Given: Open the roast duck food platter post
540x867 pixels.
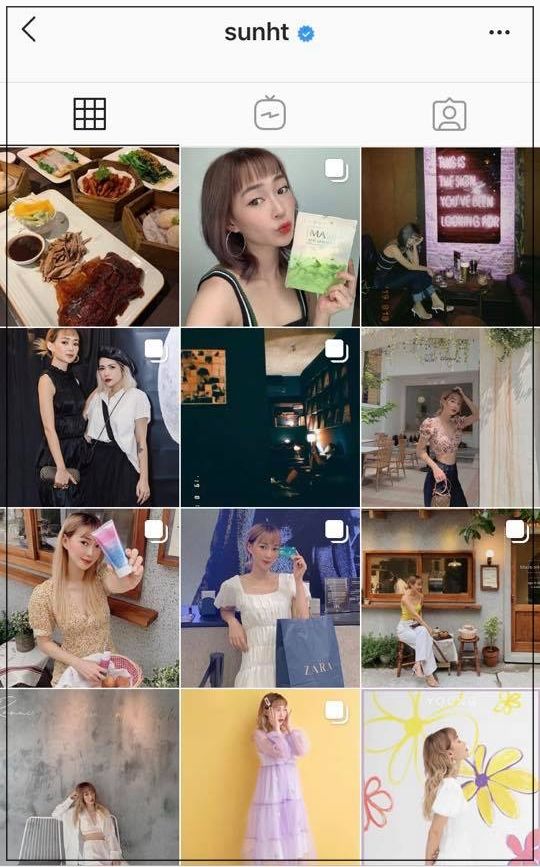Looking at the screenshot, I should tap(90, 236).
